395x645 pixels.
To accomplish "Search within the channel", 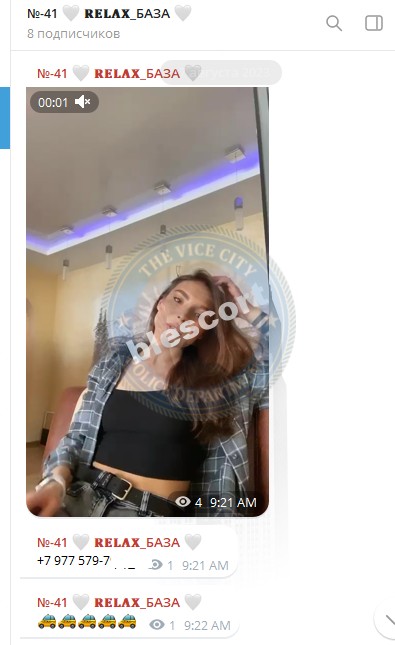I will [334, 23].
